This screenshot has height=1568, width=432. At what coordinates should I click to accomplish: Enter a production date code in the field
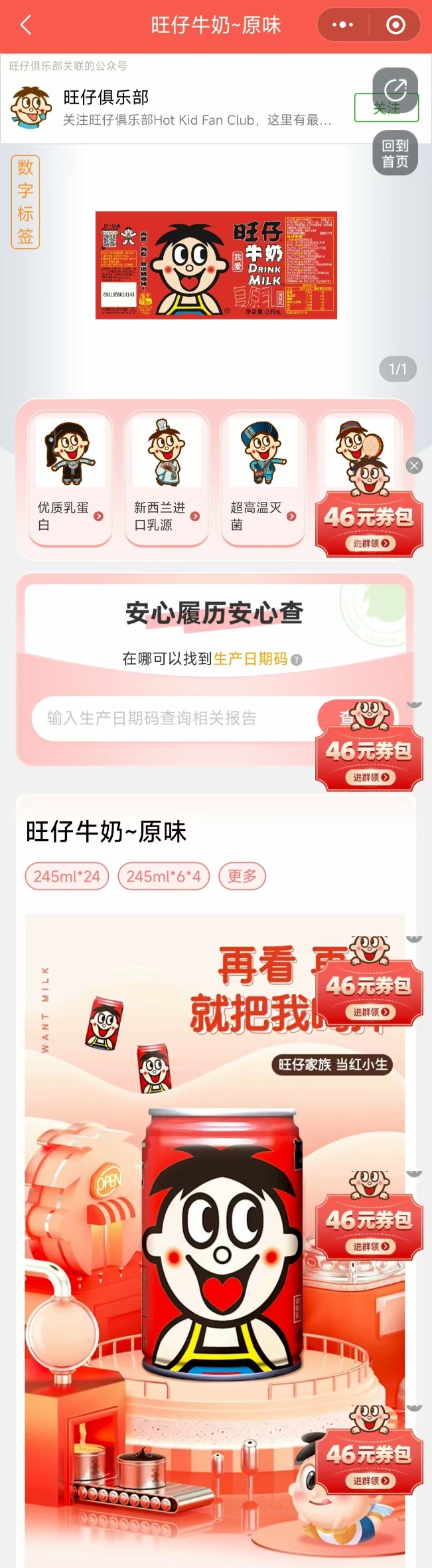point(173,718)
